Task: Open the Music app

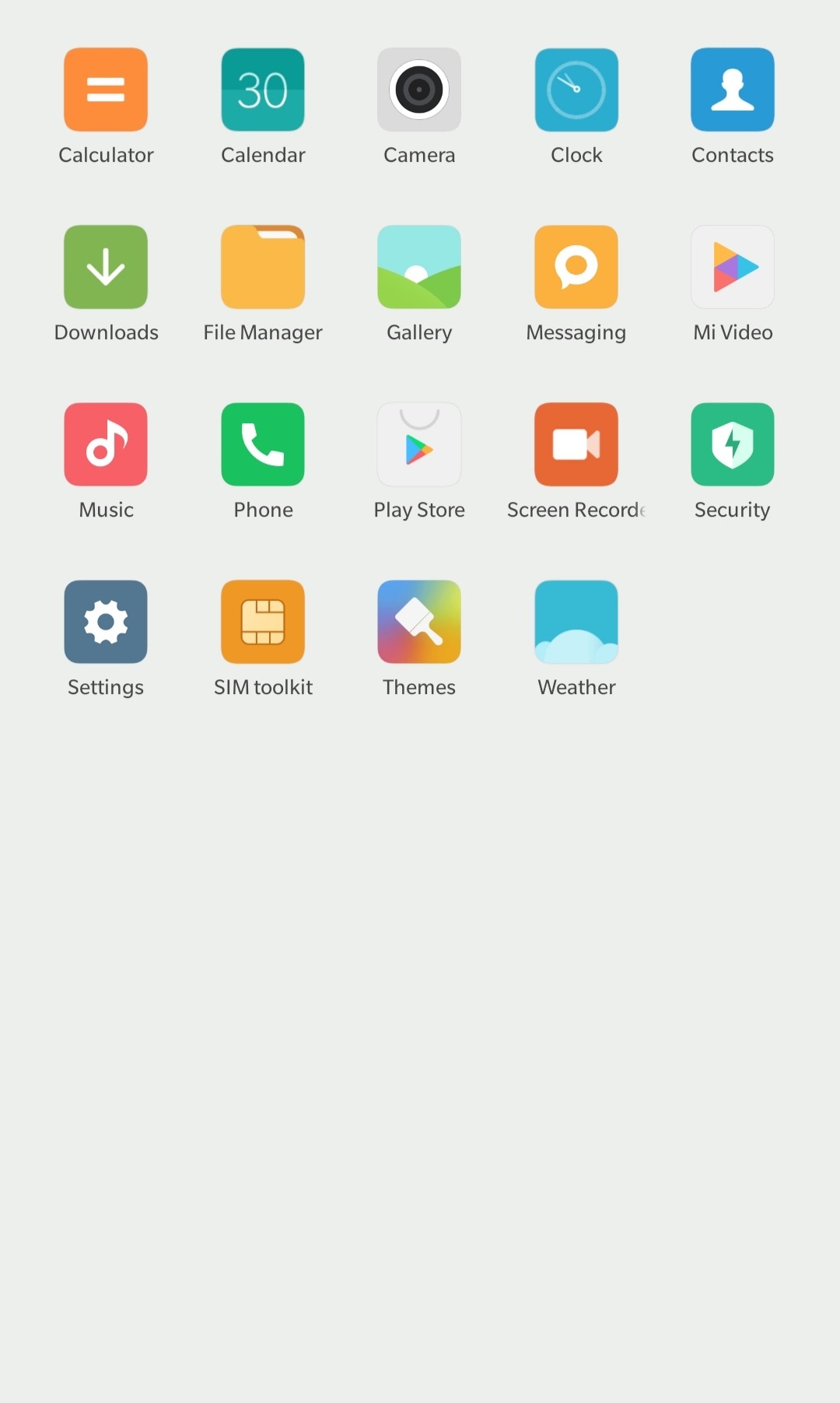Action: pyautogui.click(x=106, y=444)
